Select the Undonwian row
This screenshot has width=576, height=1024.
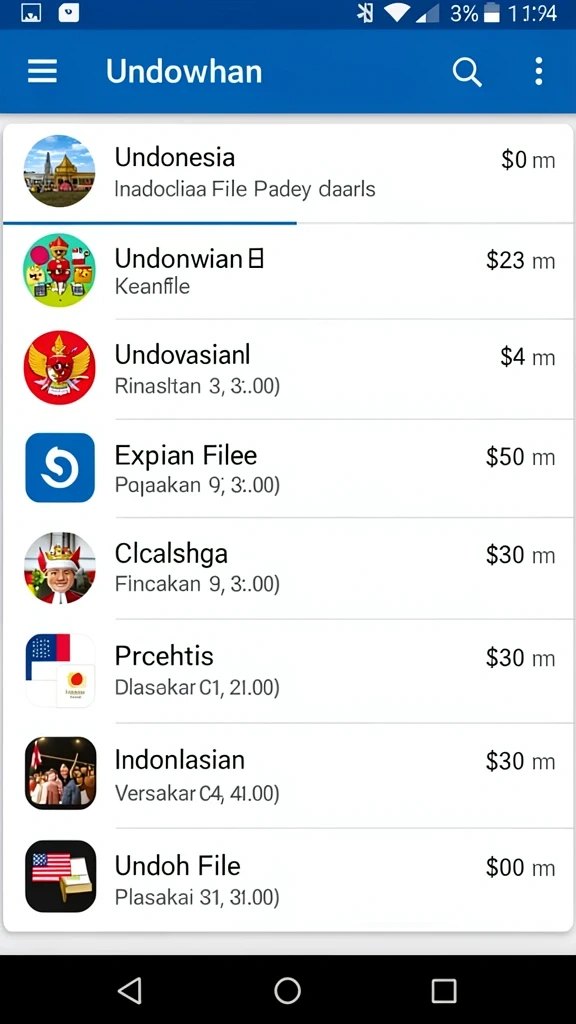point(288,271)
